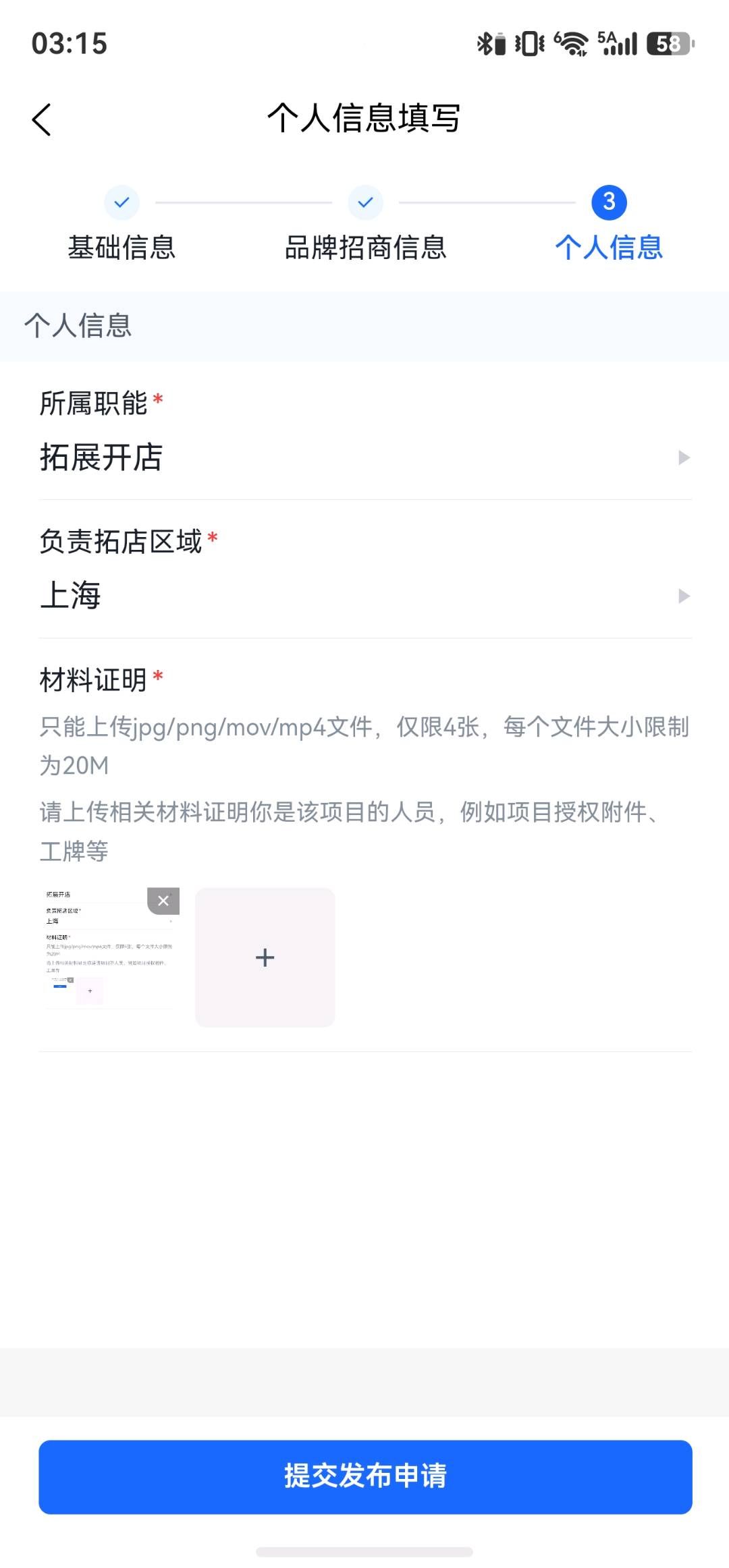Add another proof file with the plus tile

tap(265, 957)
